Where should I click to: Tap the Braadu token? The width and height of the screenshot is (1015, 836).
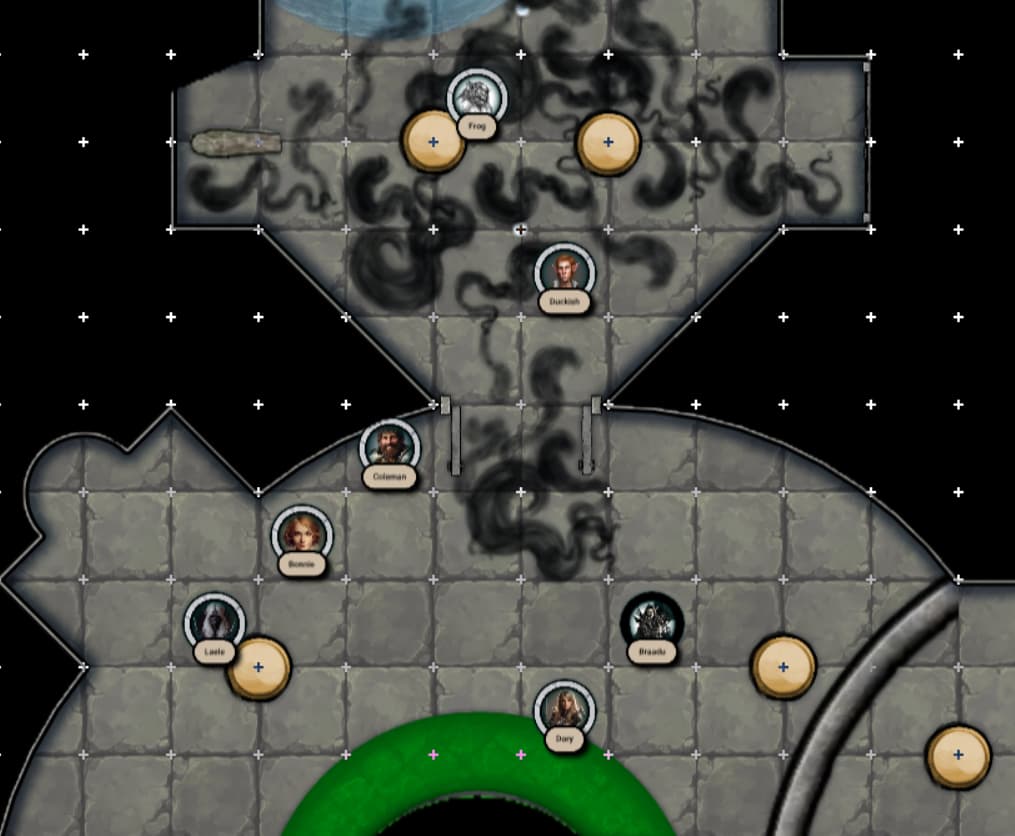652,623
